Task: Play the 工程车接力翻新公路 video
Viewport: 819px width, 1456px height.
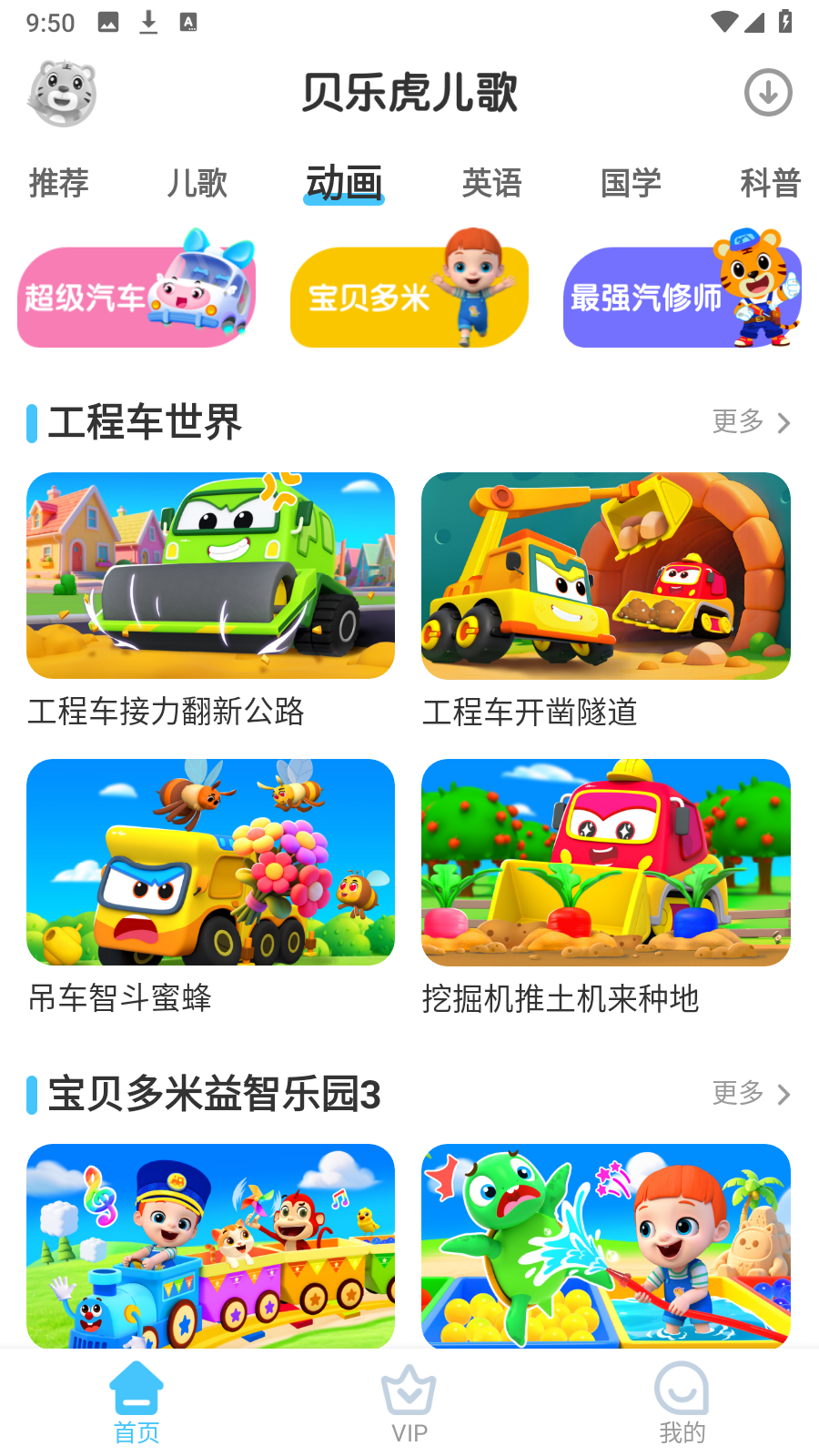Action: pos(211,575)
